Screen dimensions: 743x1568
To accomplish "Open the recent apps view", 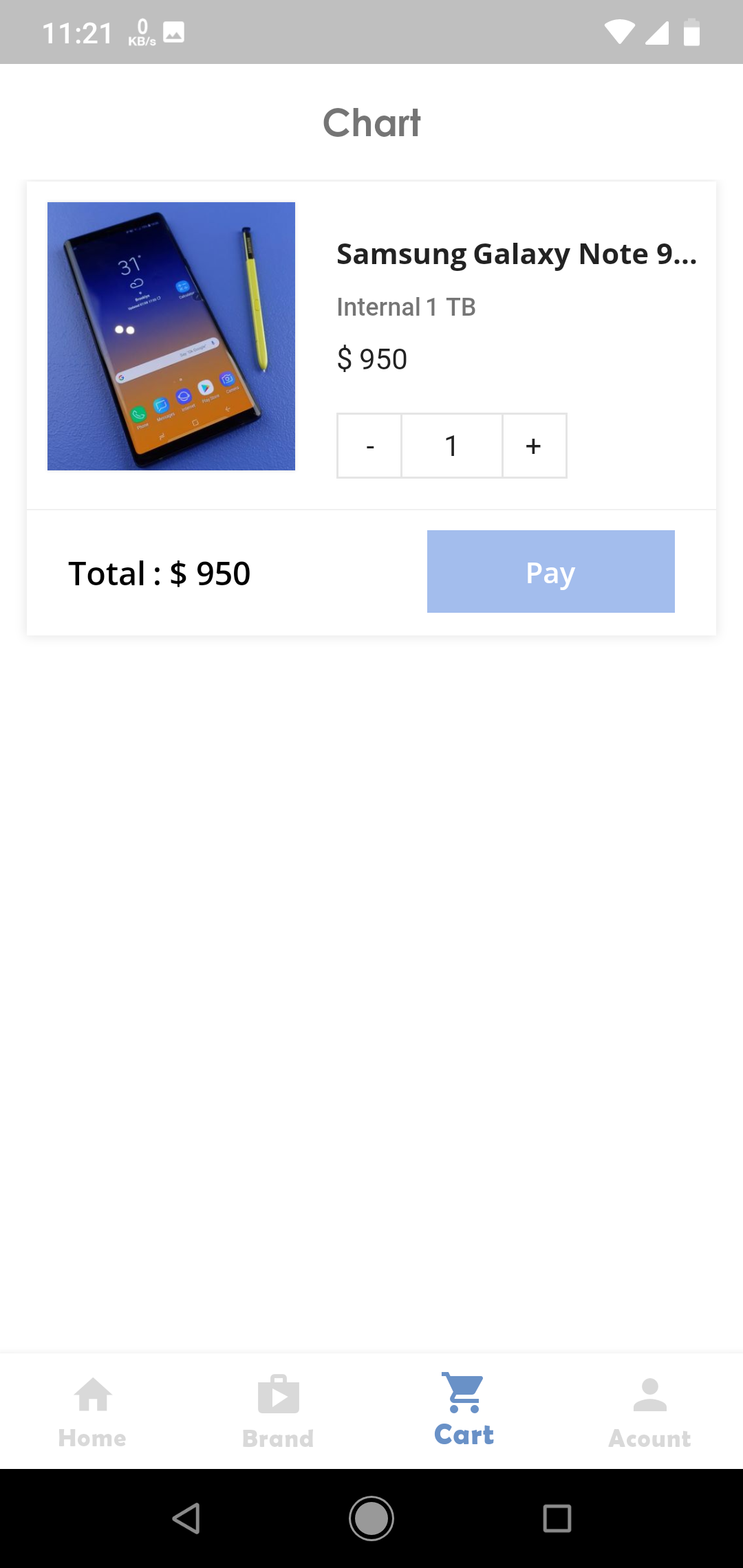I will point(557,1518).
